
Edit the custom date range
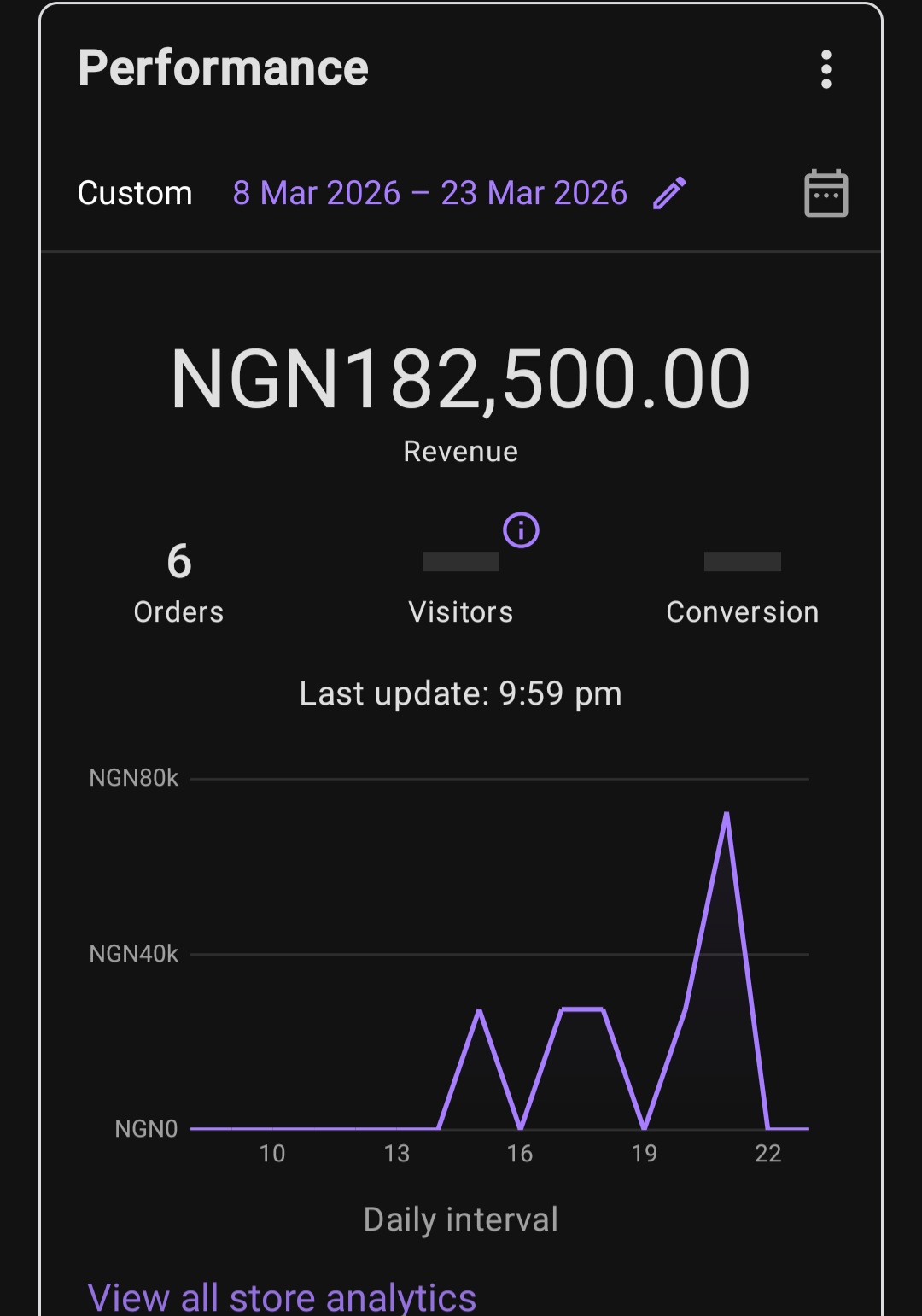click(x=669, y=193)
